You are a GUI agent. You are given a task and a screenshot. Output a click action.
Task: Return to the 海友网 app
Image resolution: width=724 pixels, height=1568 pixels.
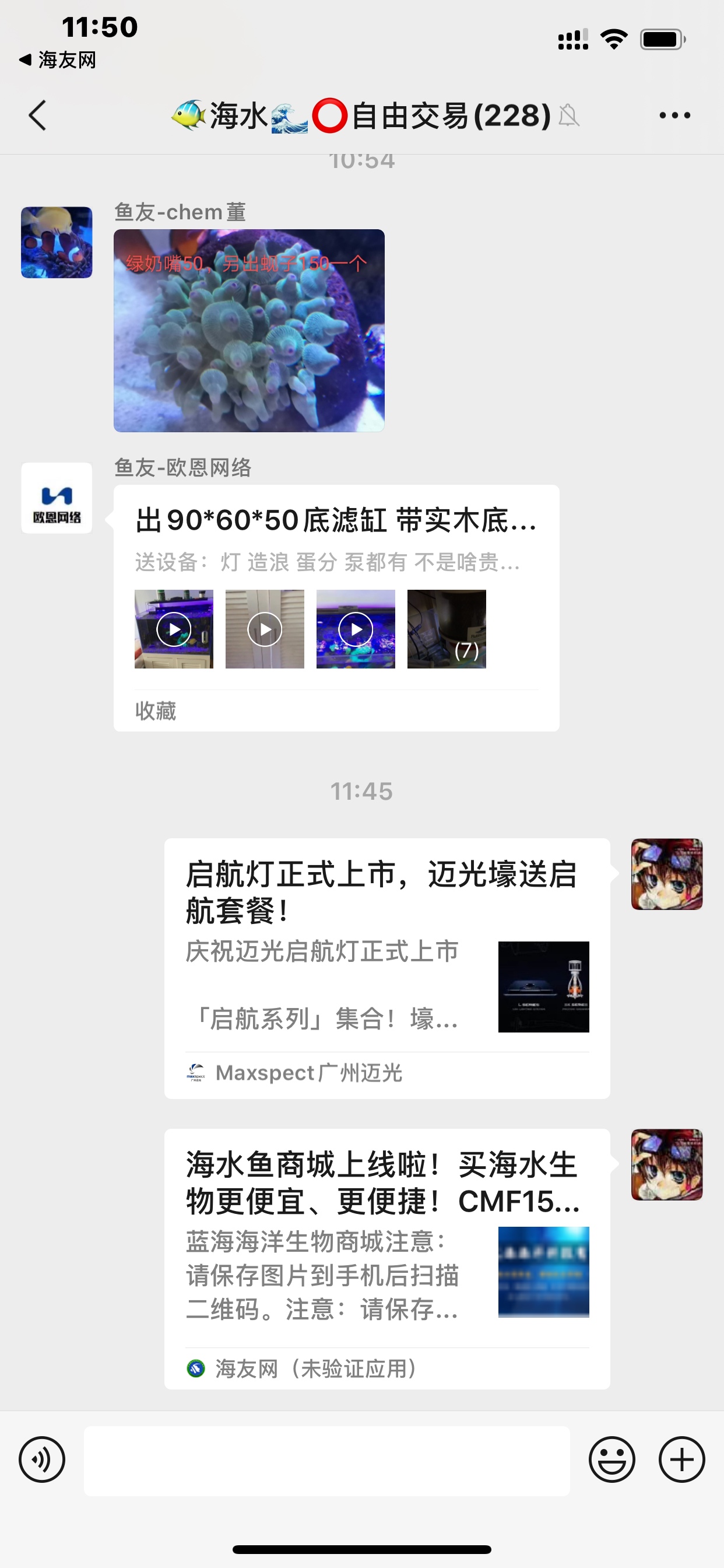point(58,60)
